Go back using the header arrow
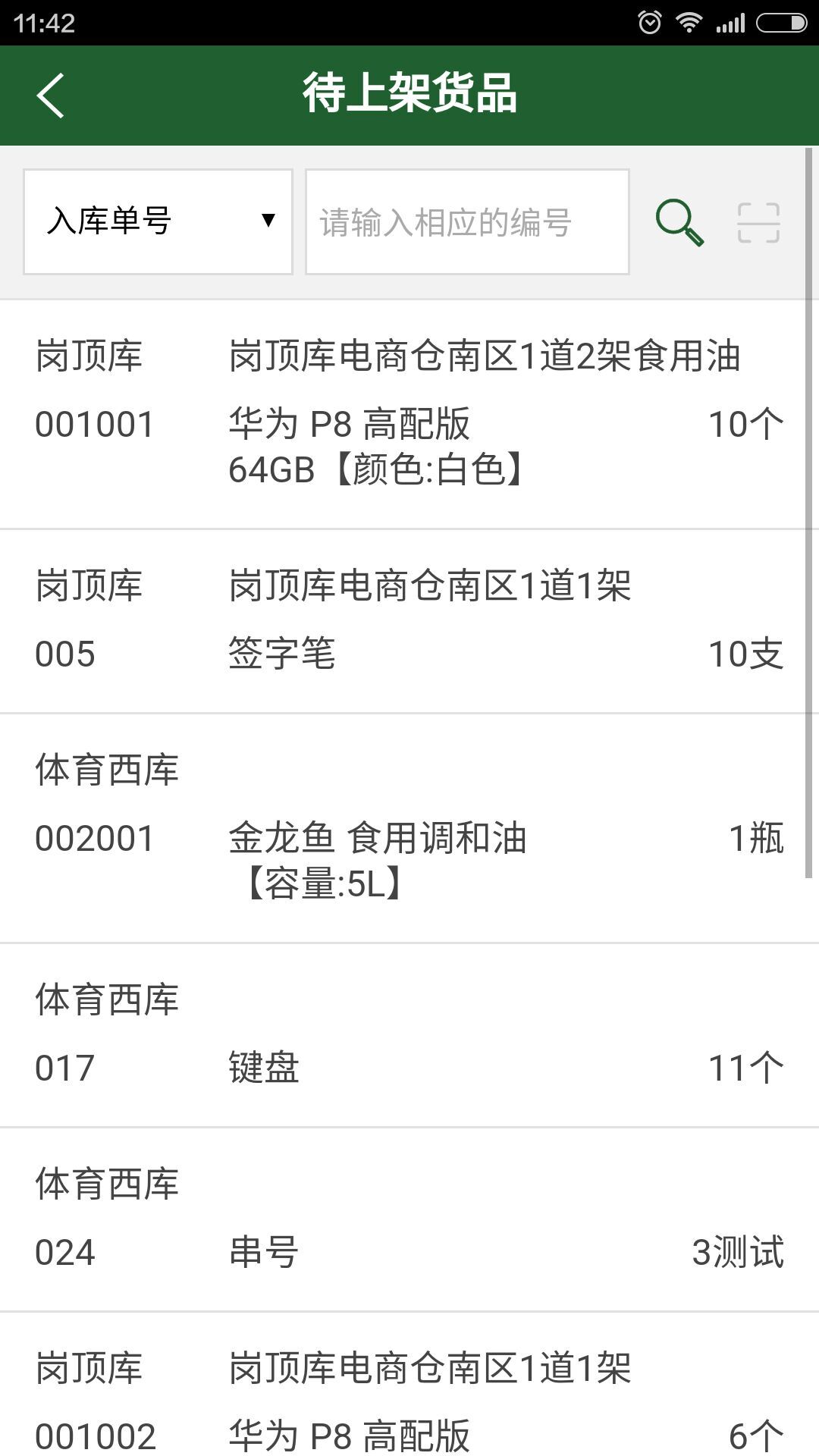819x1456 pixels. [x=50, y=96]
